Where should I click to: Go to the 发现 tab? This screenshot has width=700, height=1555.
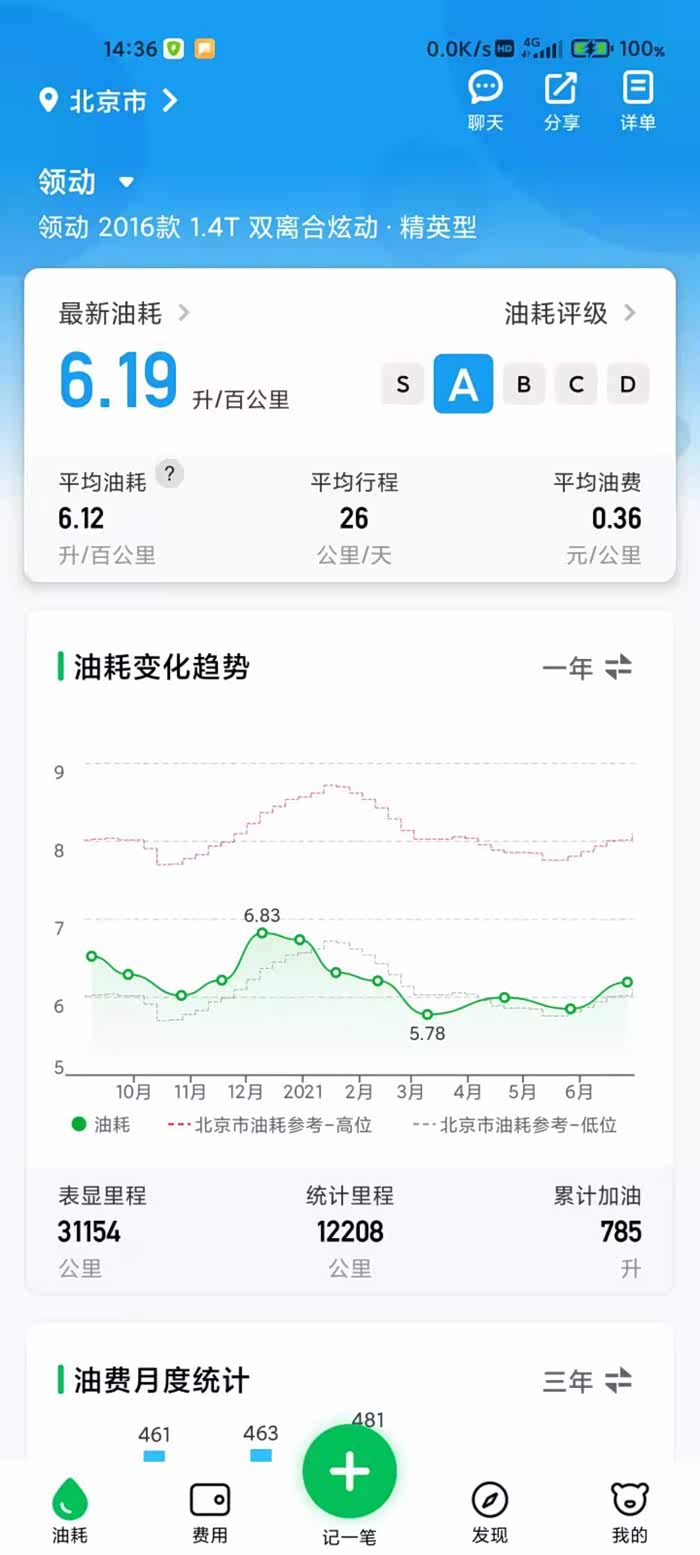coord(490,1512)
